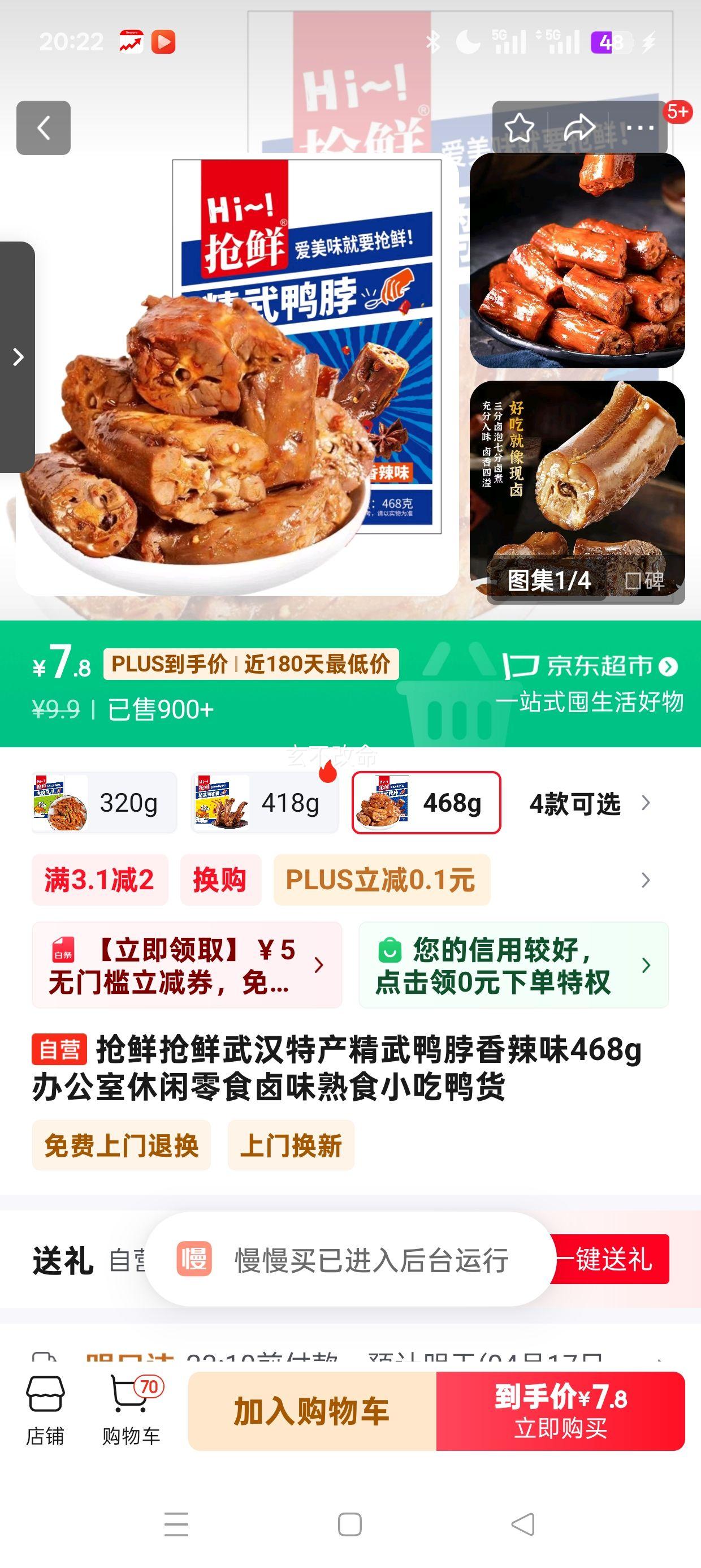
Task: Open the 图集1/4 gallery tab
Action: [x=551, y=581]
